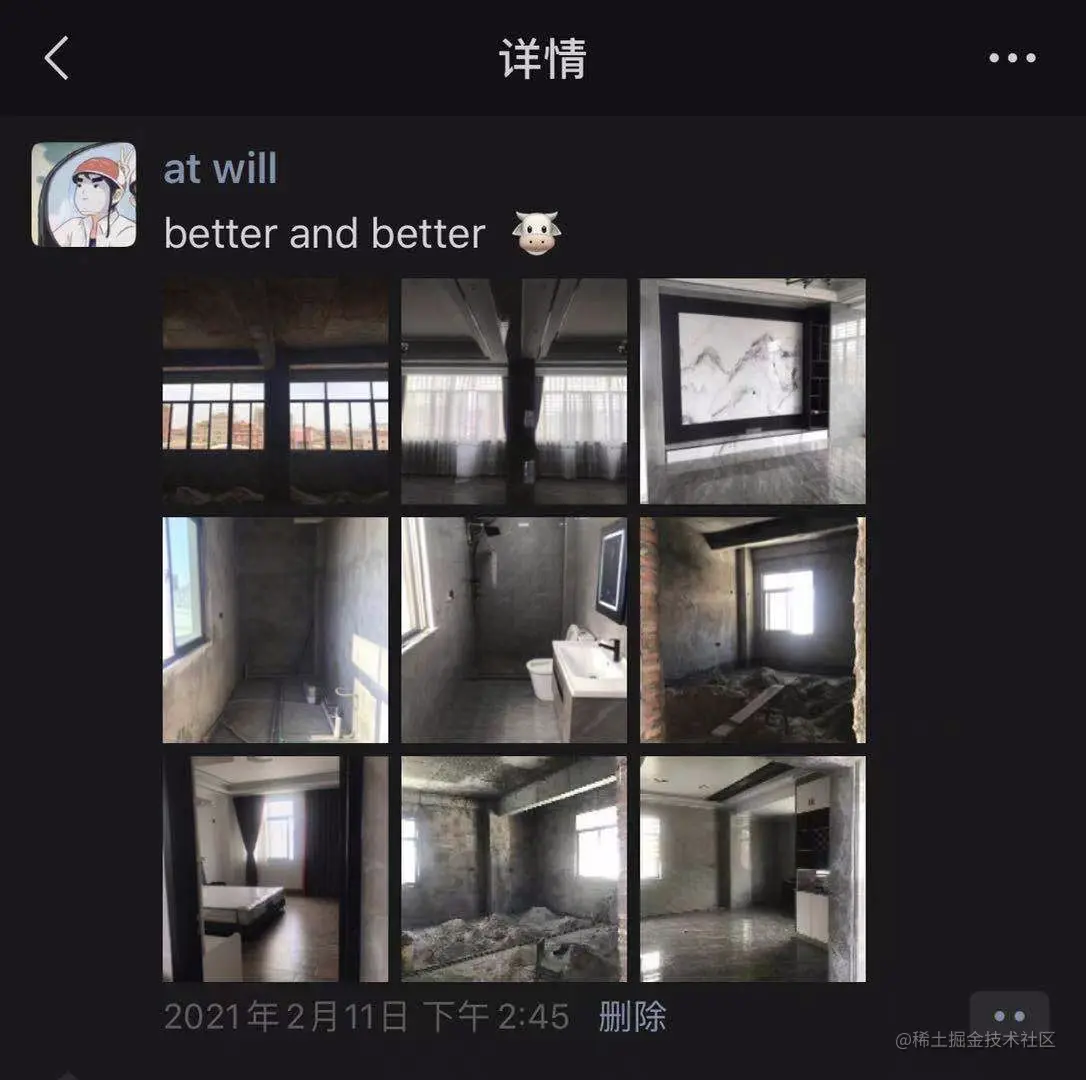Open the photo with white curtains and pillar
The width and height of the screenshot is (1086, 1080).
point(514,391)
